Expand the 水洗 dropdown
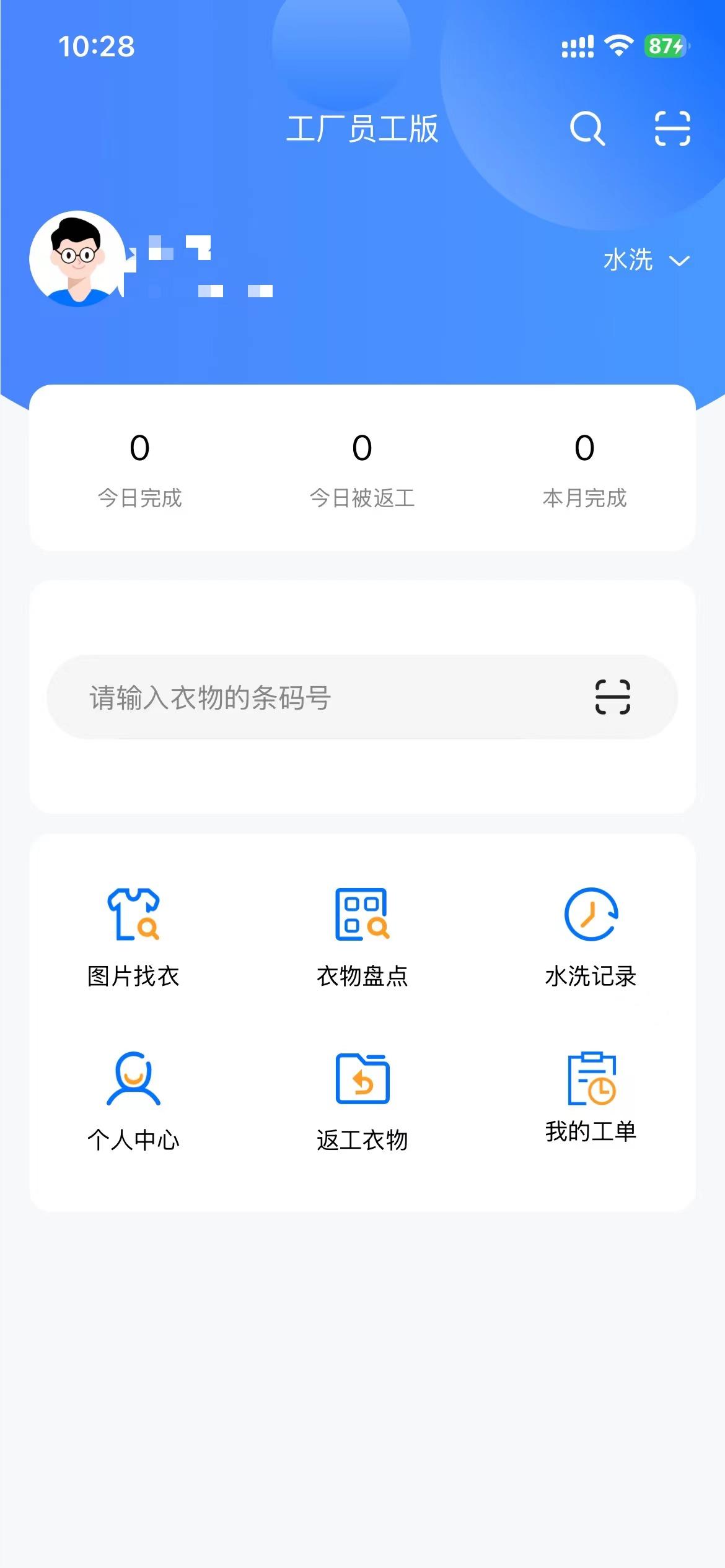 (x=646, y=260)
